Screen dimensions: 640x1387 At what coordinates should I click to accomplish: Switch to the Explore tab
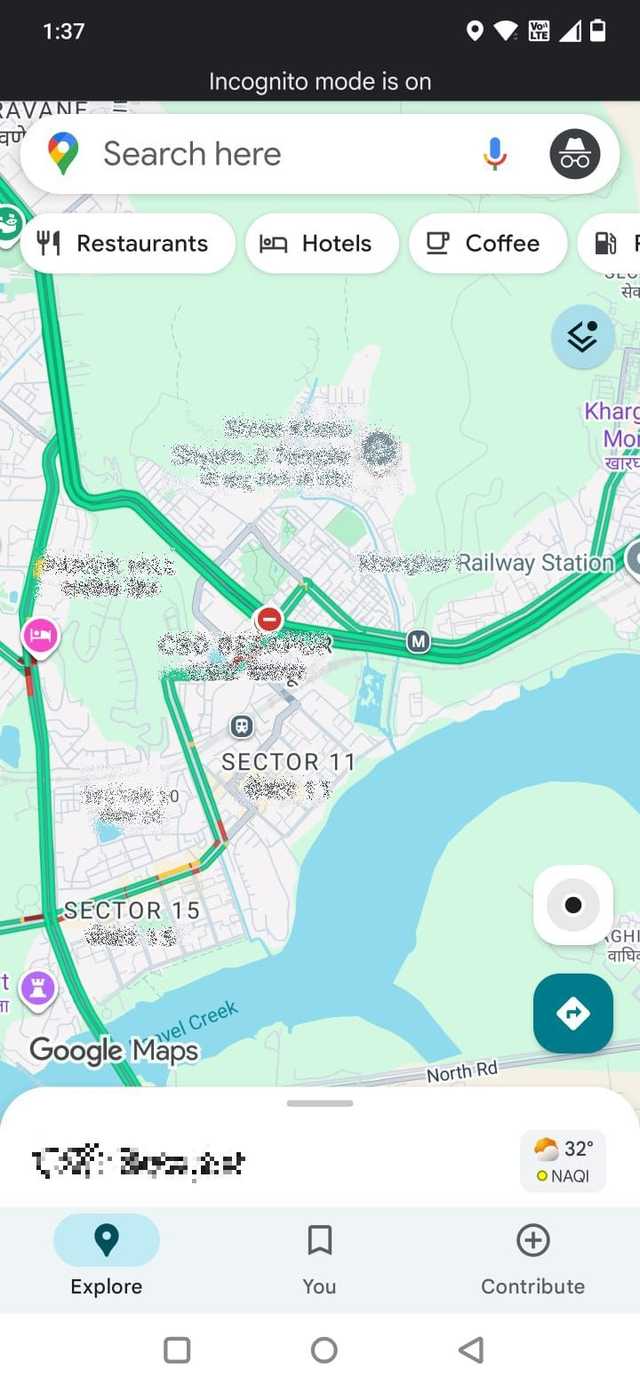106,1257
